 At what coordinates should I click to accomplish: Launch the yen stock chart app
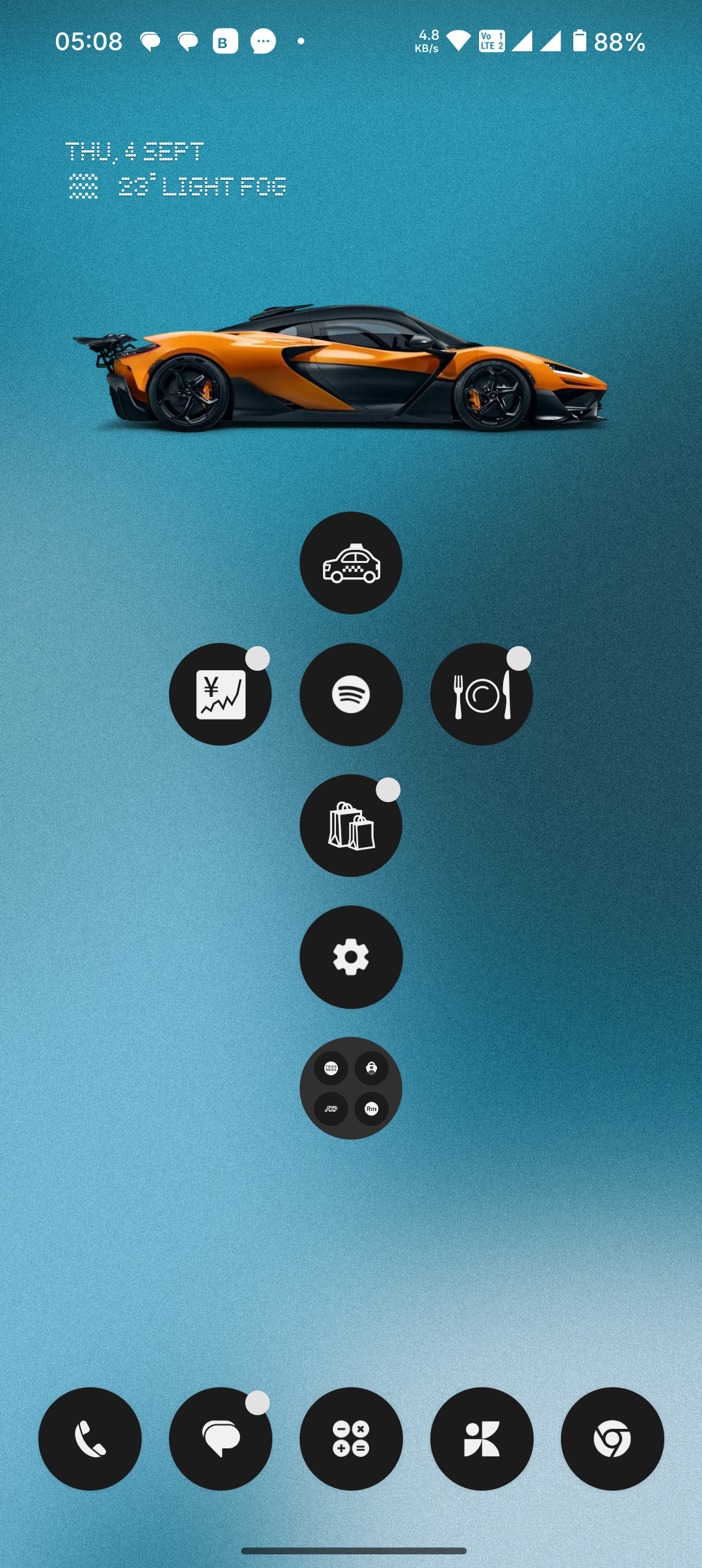pos(220,694)
